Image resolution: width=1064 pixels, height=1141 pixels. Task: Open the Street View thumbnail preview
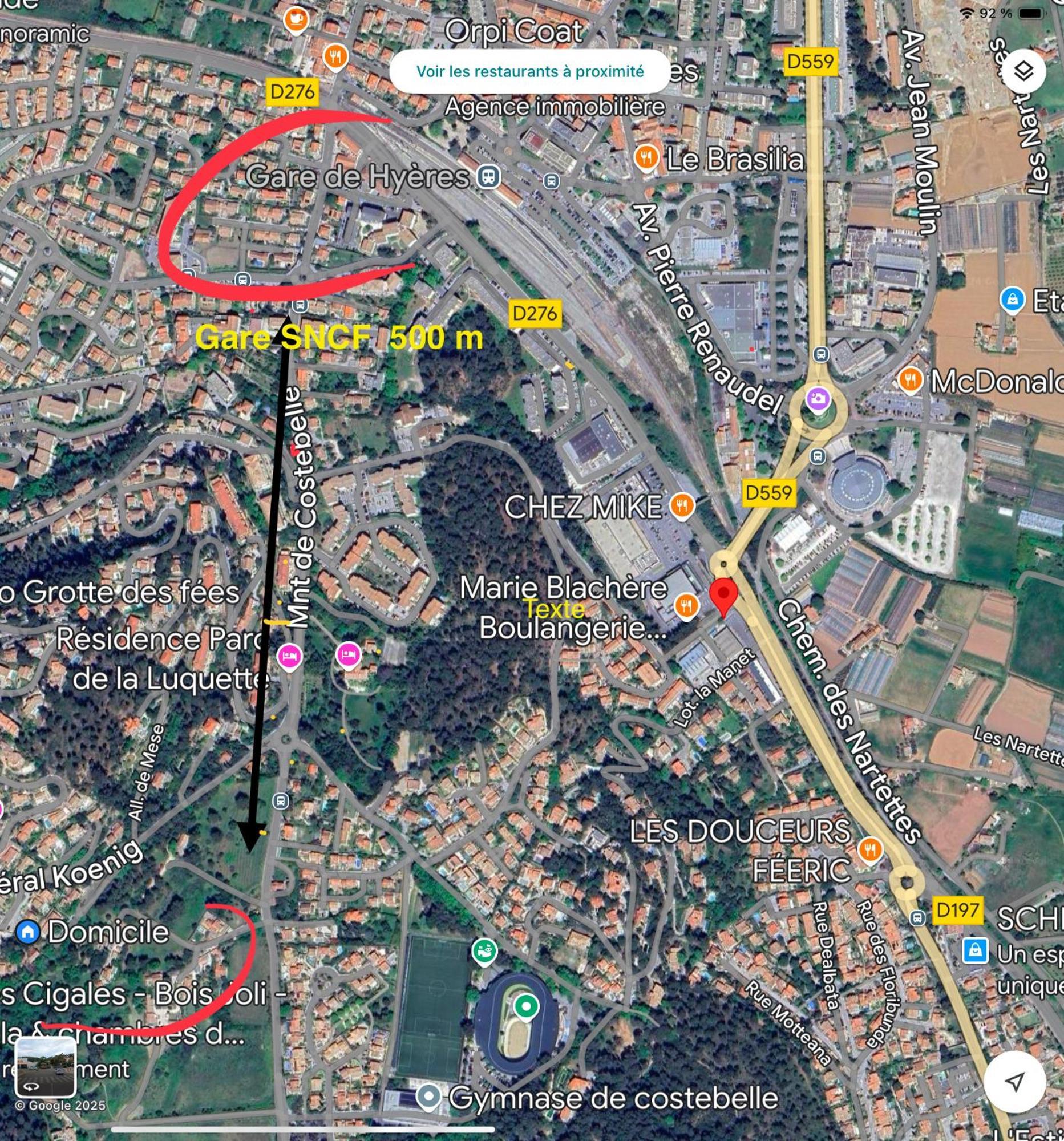pos(45,1067)
